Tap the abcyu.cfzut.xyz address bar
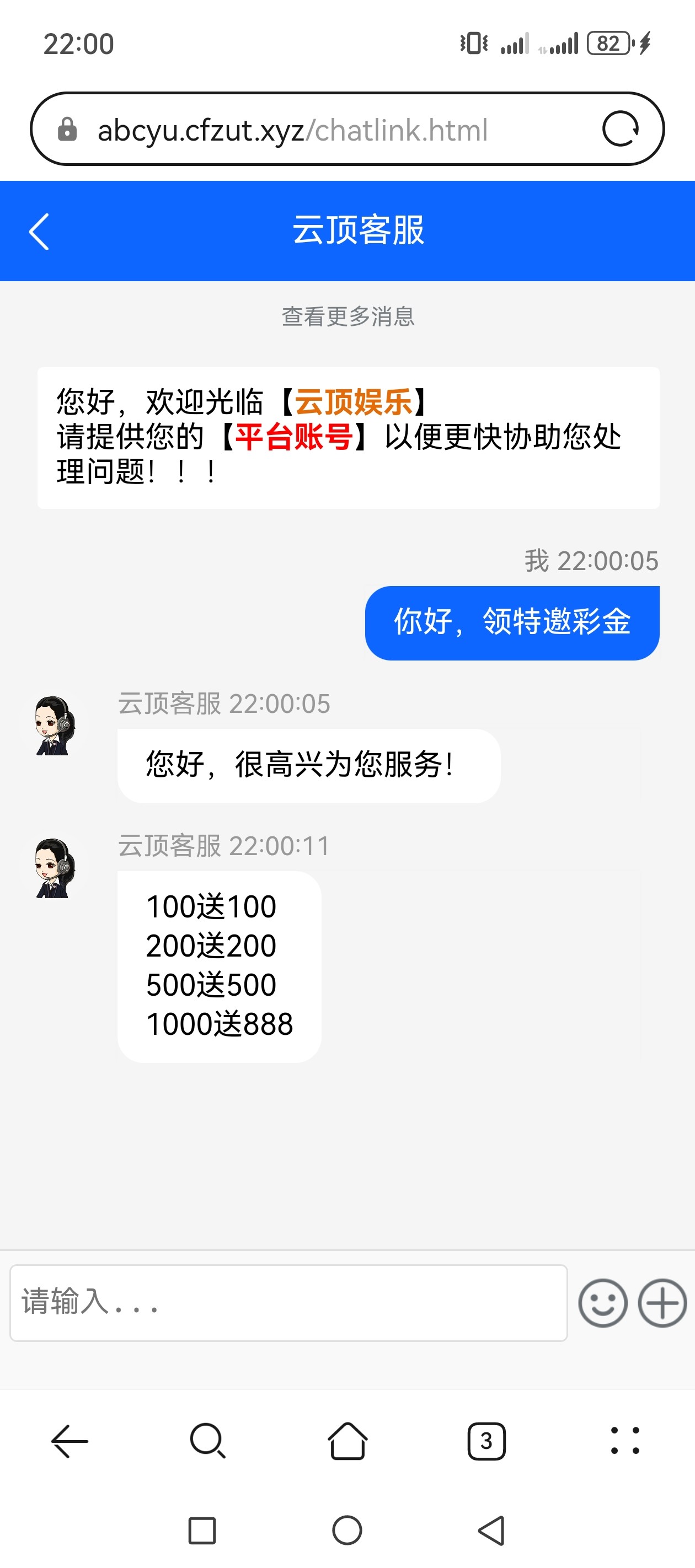The height and width of the screenshot is (1568, 695). [x=292, y=130]
